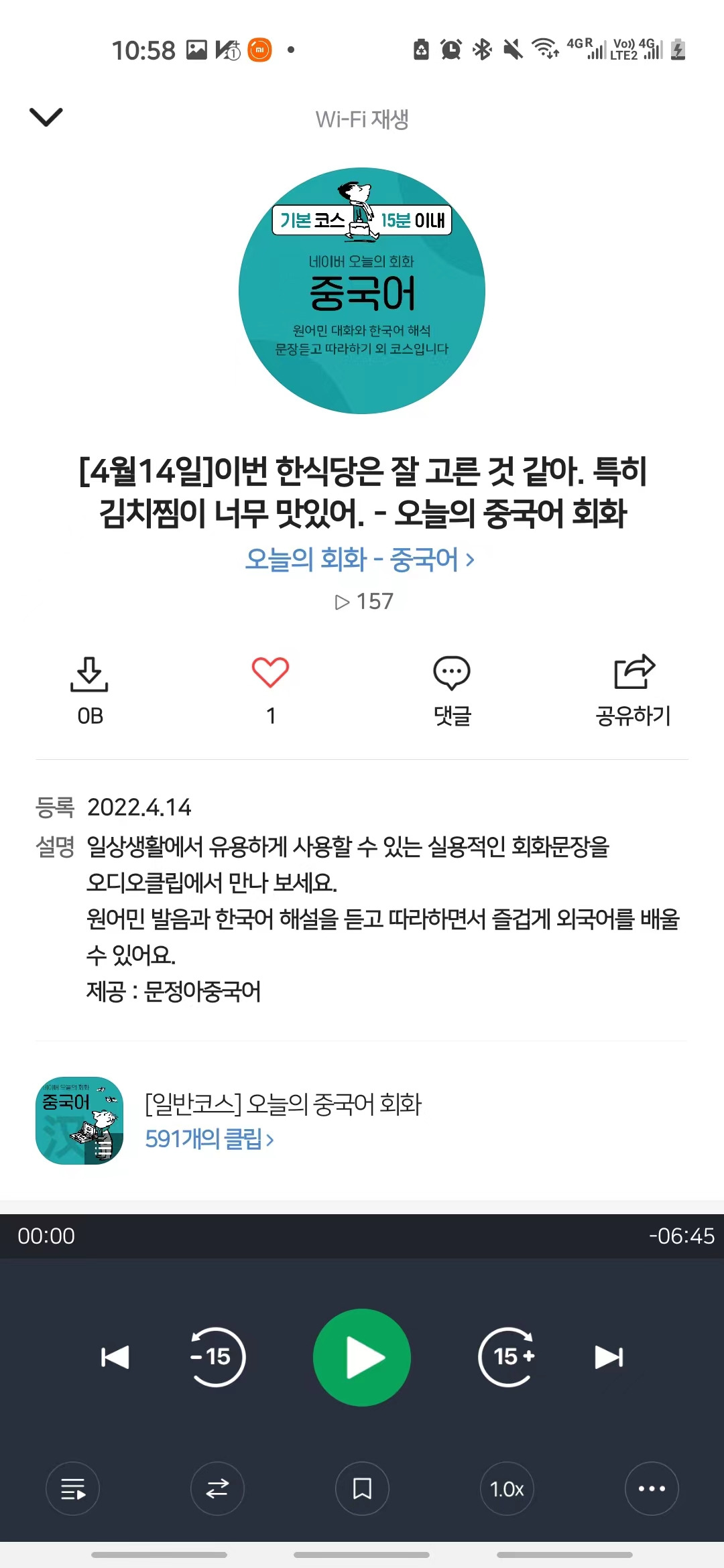Skip to the next clip
The image size is (724, 1568).
pos(609,1357)
